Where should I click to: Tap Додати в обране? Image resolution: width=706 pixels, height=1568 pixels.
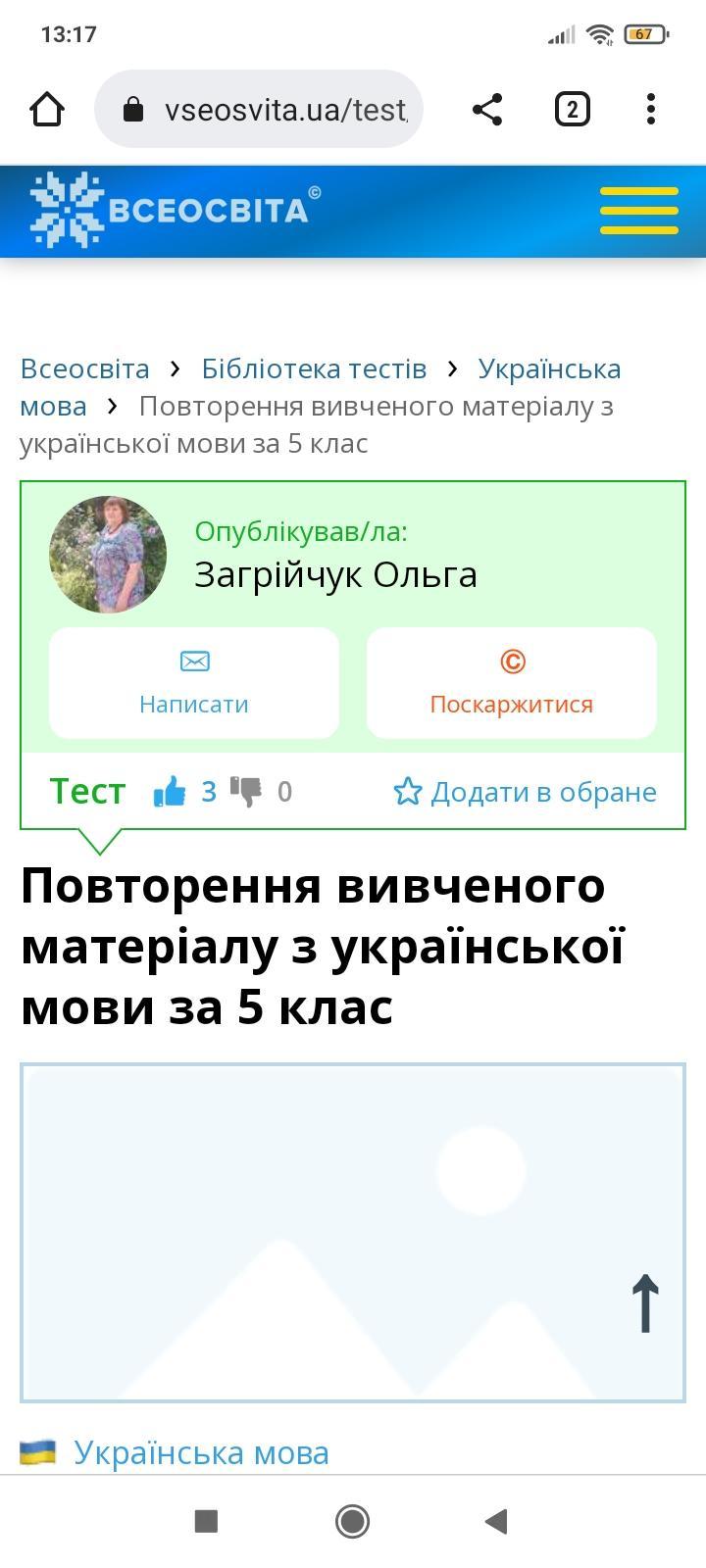(x=525, y=792)
